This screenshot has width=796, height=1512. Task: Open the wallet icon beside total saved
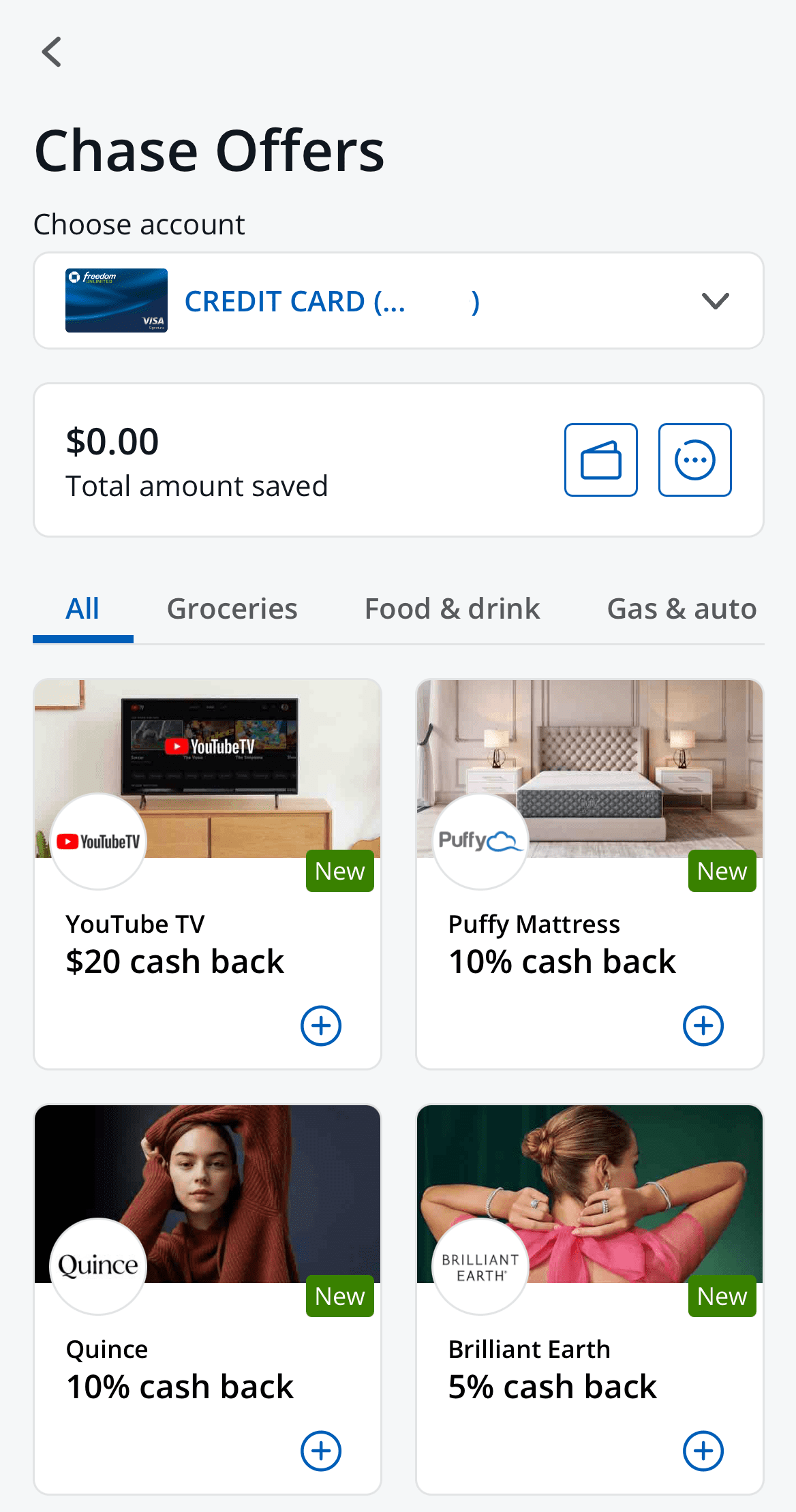[600, 459]
